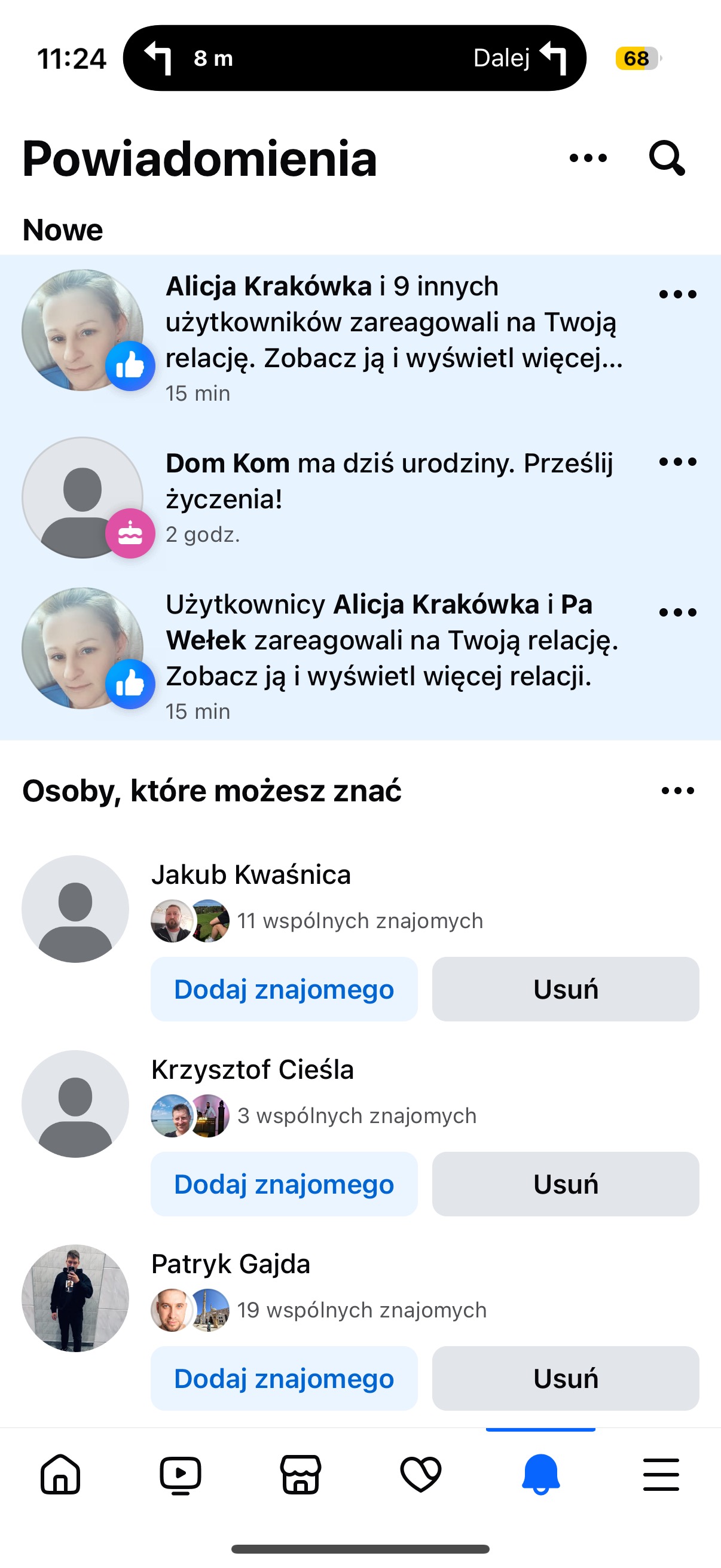721x1568 pixels.
Task: Remove Krzysztof Cieśla suggestion
Action: tap(565, 1184)
